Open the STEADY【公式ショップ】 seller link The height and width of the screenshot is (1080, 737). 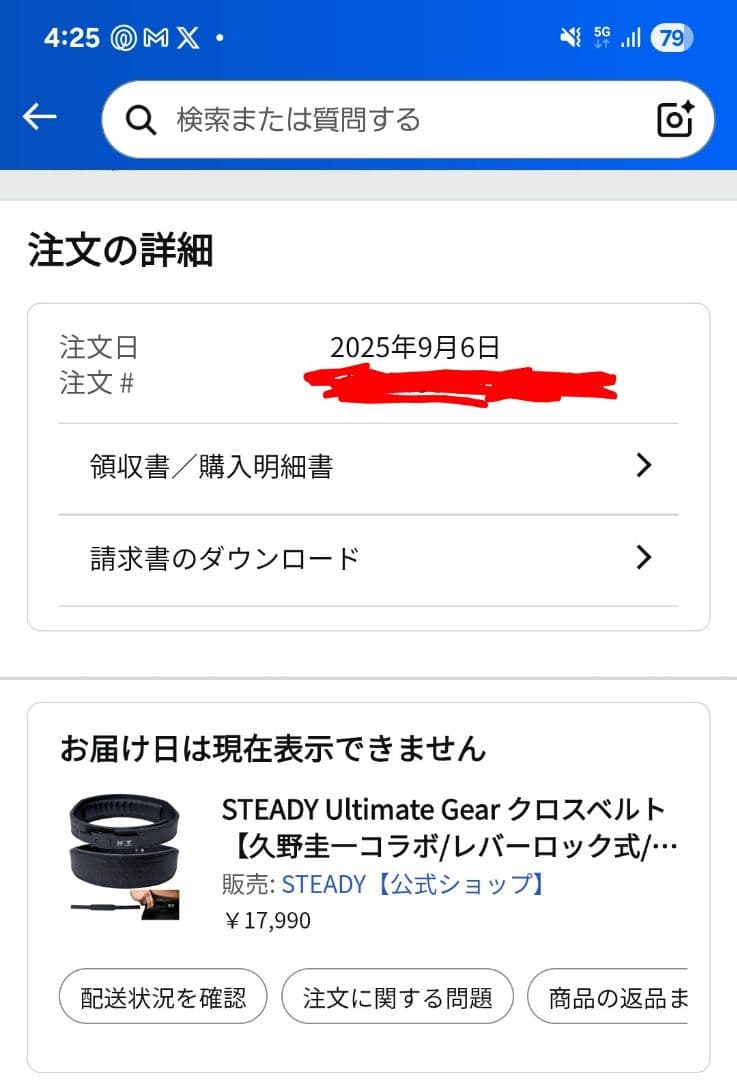click(410, 883)
